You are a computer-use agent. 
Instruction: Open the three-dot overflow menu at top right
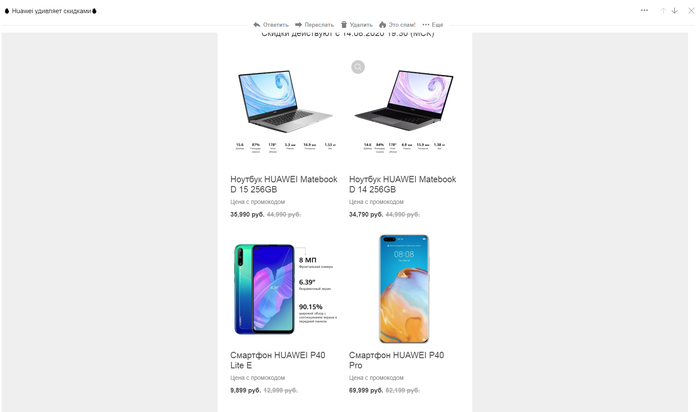(645, 10)
